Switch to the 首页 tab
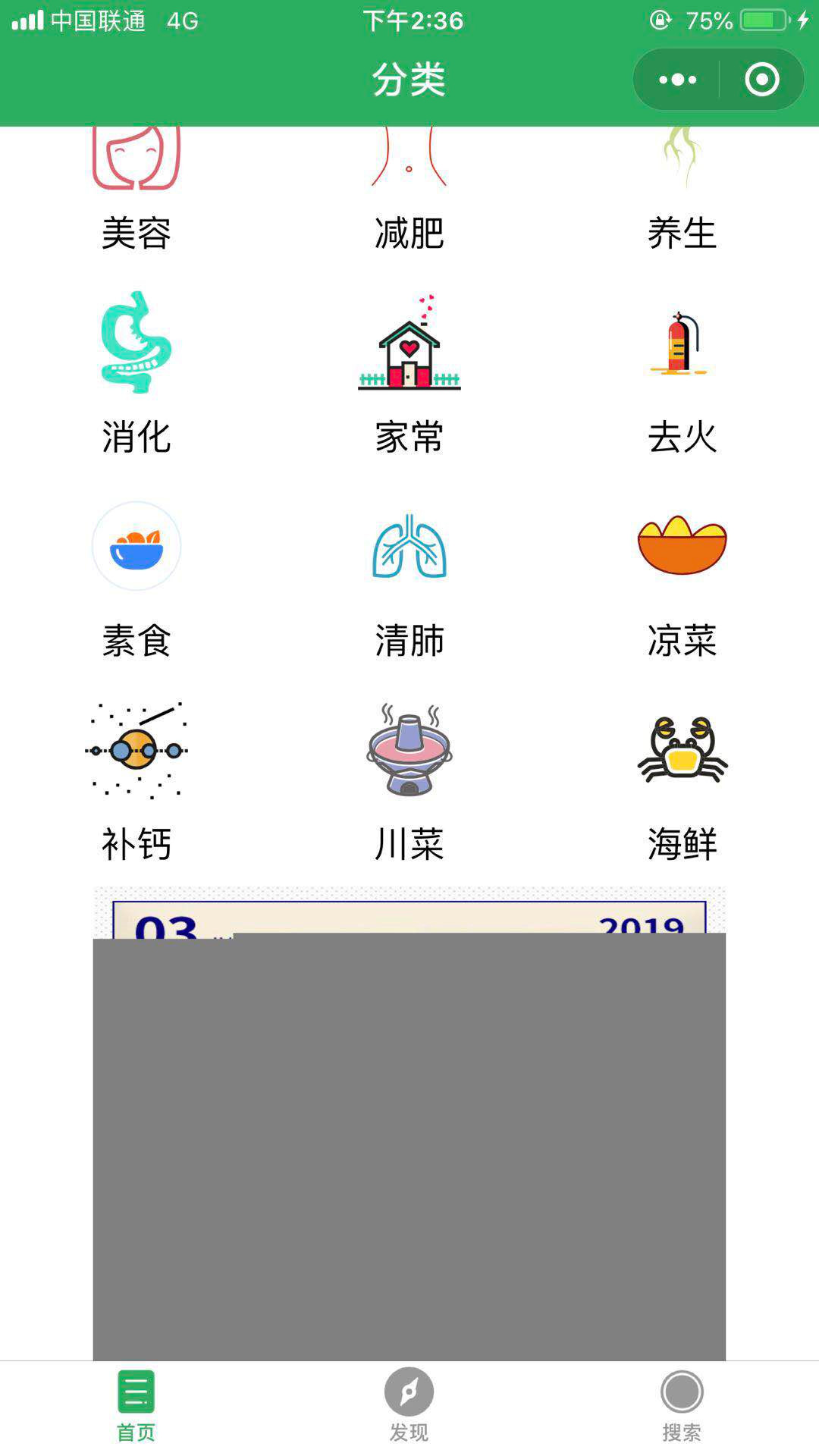Screen dimensions: 819x1456 [x=136, y=1405]
